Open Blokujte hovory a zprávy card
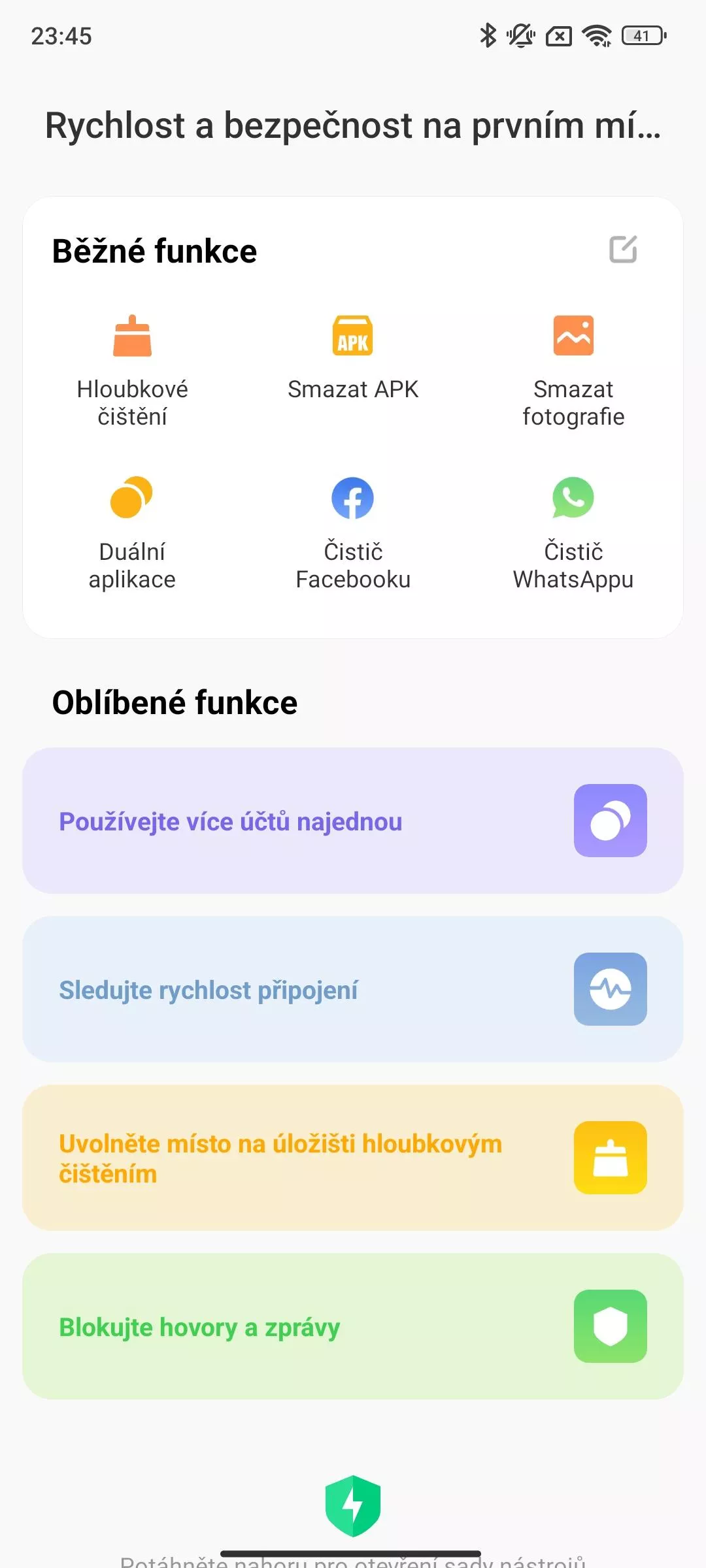Viewport: 706px width, 1568px height. 353,1326
